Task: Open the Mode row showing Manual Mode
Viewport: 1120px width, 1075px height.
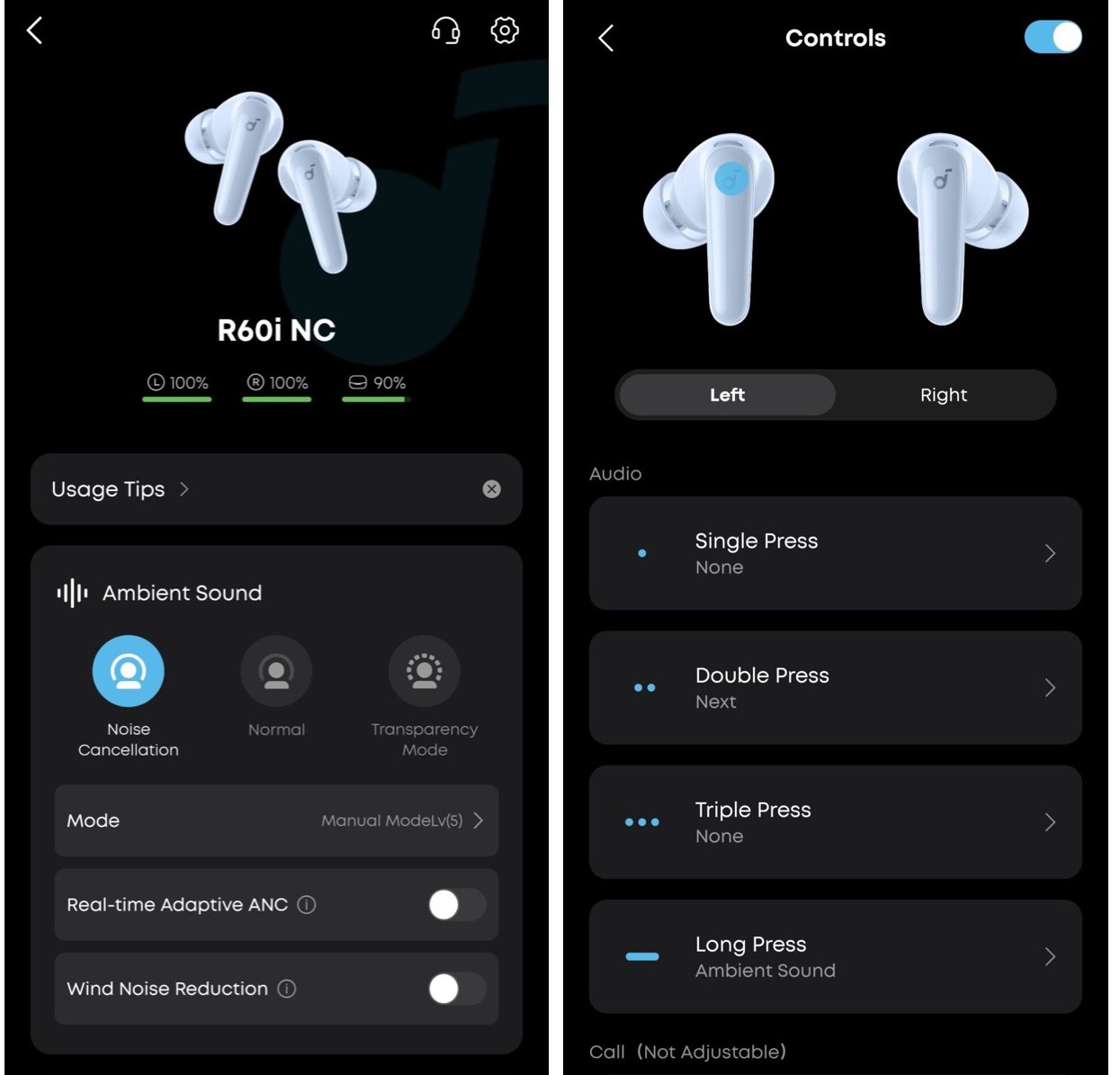Action: click(276, 820)
